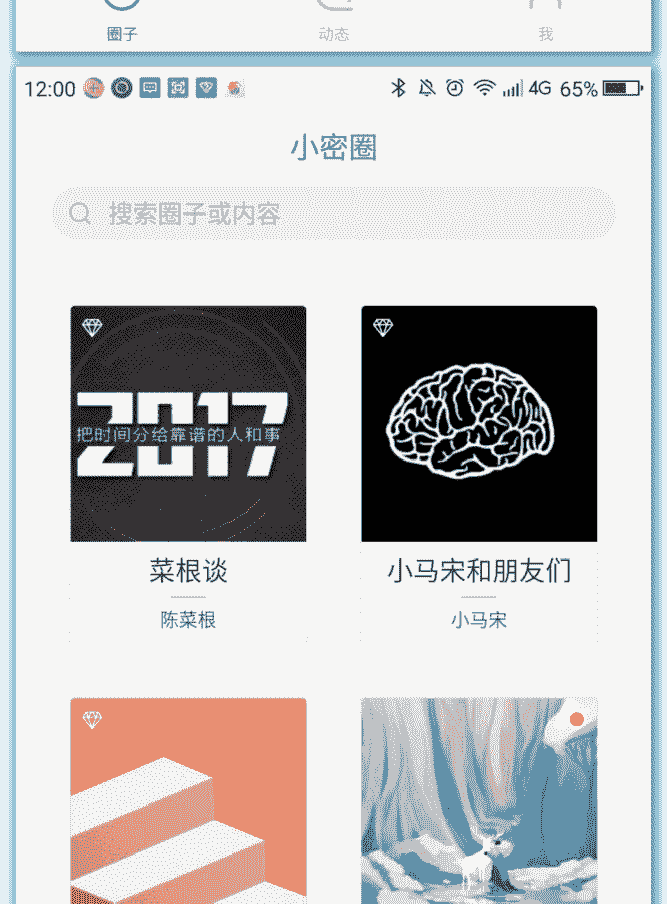Open the circle with deer forest cover
This screenshot has height=904, width=667.
(479, 800)
